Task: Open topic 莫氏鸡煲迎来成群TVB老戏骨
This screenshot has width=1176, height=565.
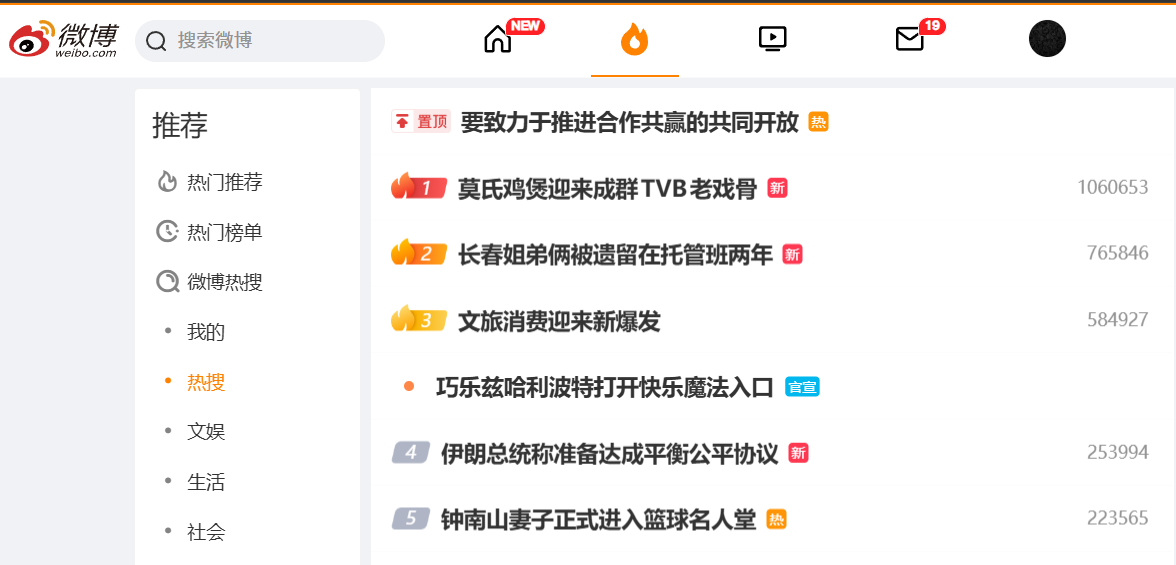Action: click(607, 188)
